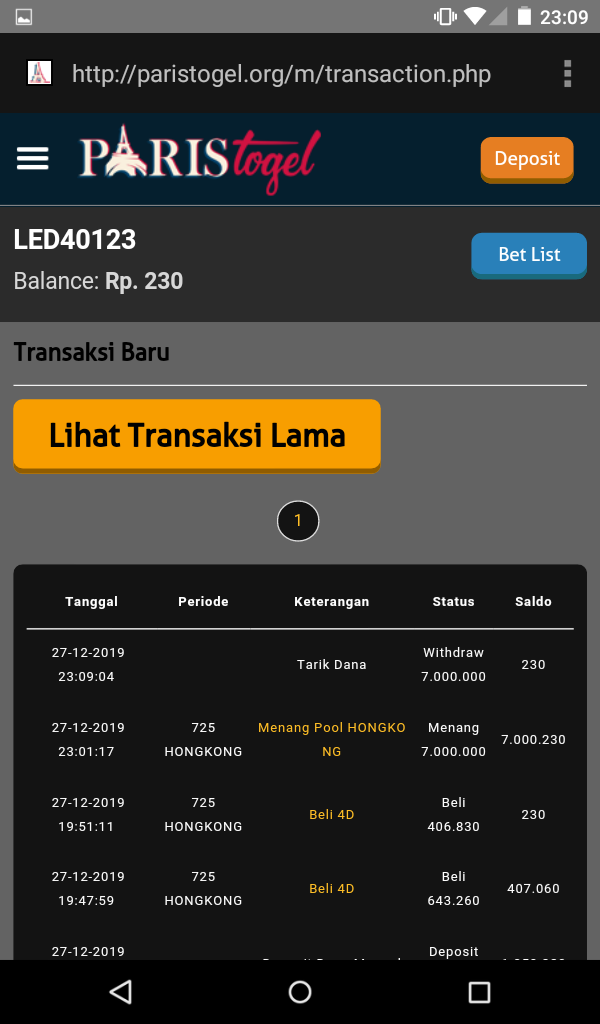Open the Beli 4D entry at 19:51:11
600x1024 pixels.
coord(332,814)
